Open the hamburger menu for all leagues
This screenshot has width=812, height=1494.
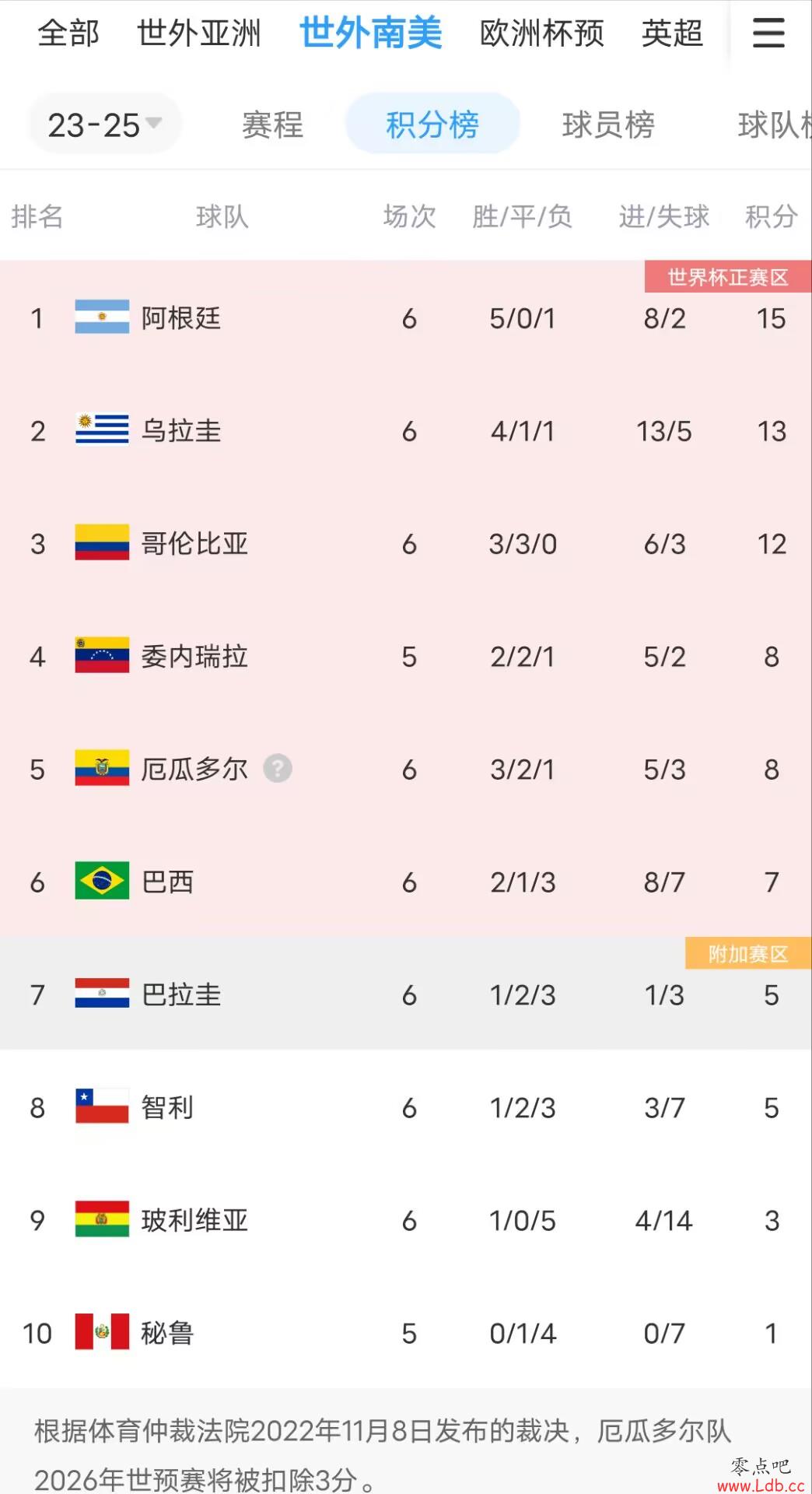[768, 33]
